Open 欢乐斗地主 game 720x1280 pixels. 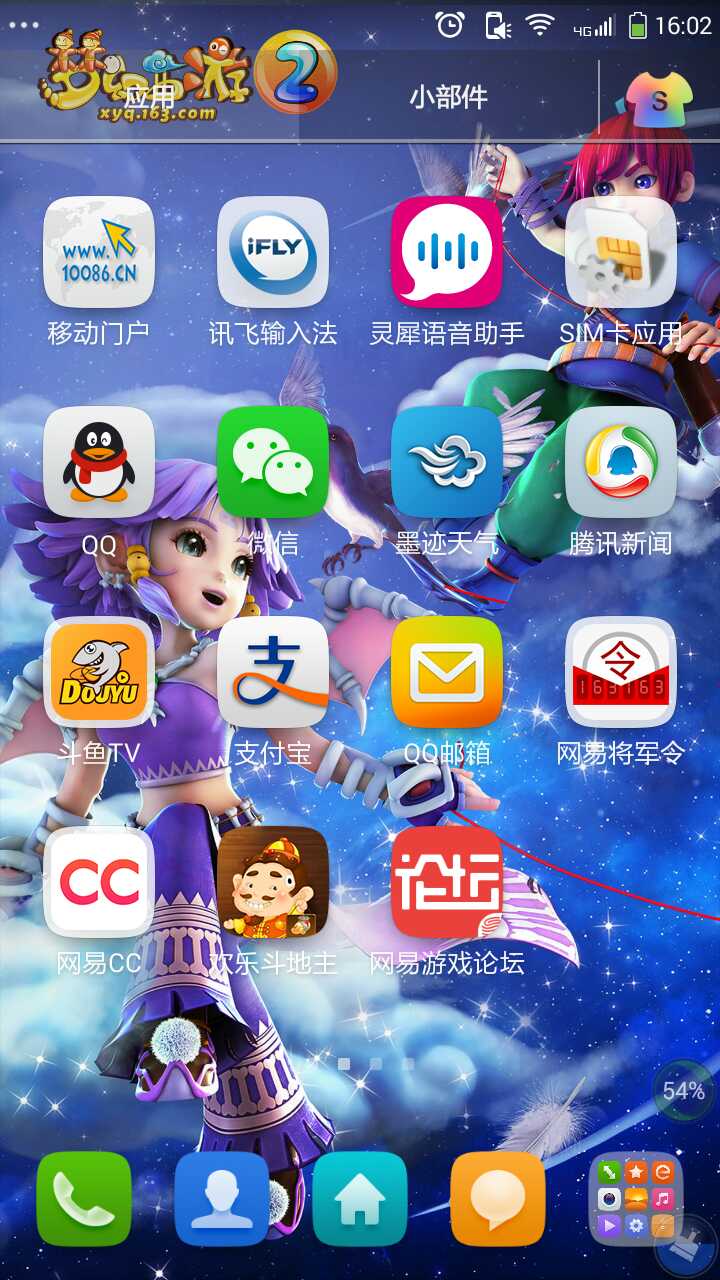pos(273,882)
